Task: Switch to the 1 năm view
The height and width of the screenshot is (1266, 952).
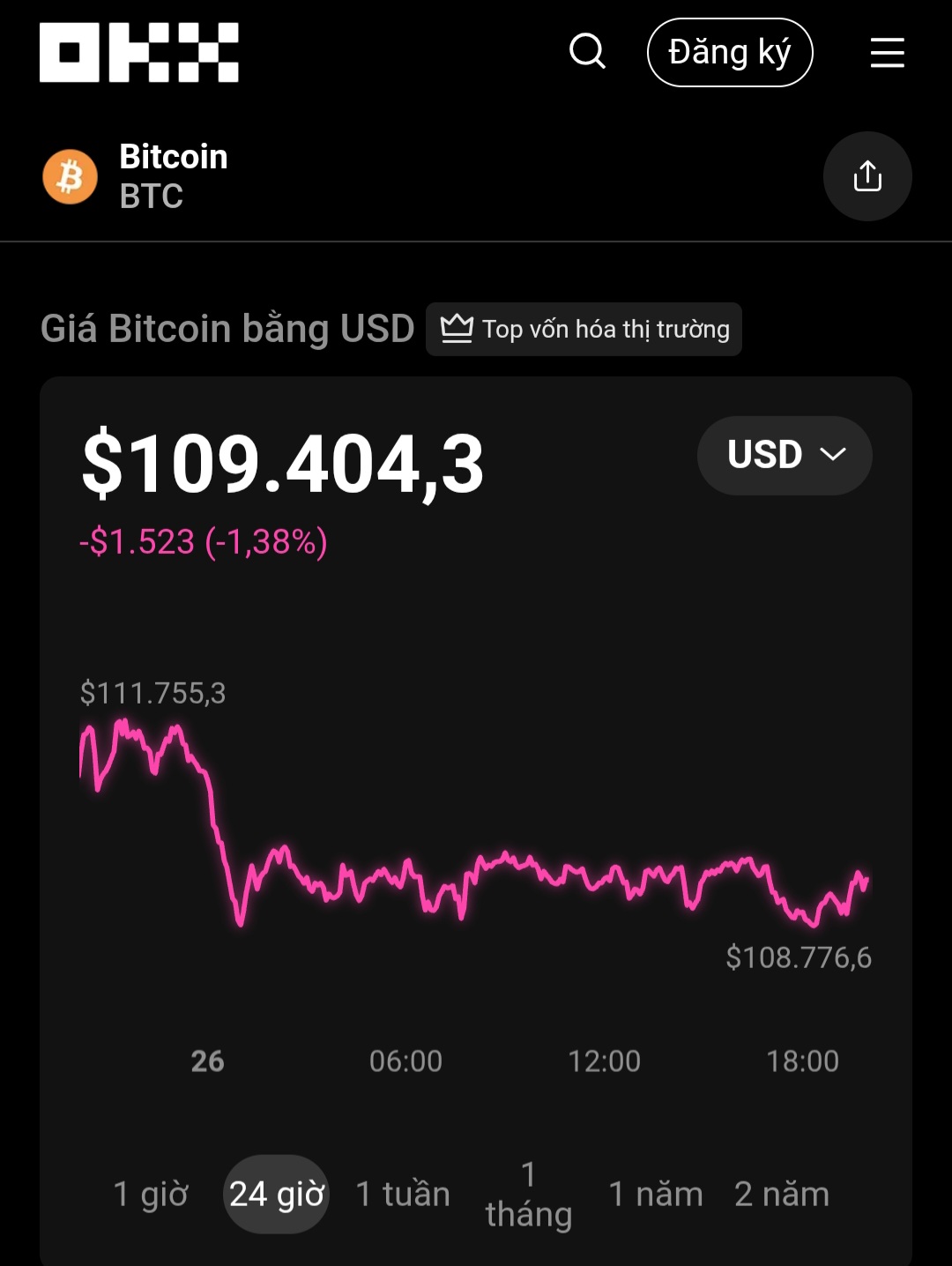Action: 656,1193
